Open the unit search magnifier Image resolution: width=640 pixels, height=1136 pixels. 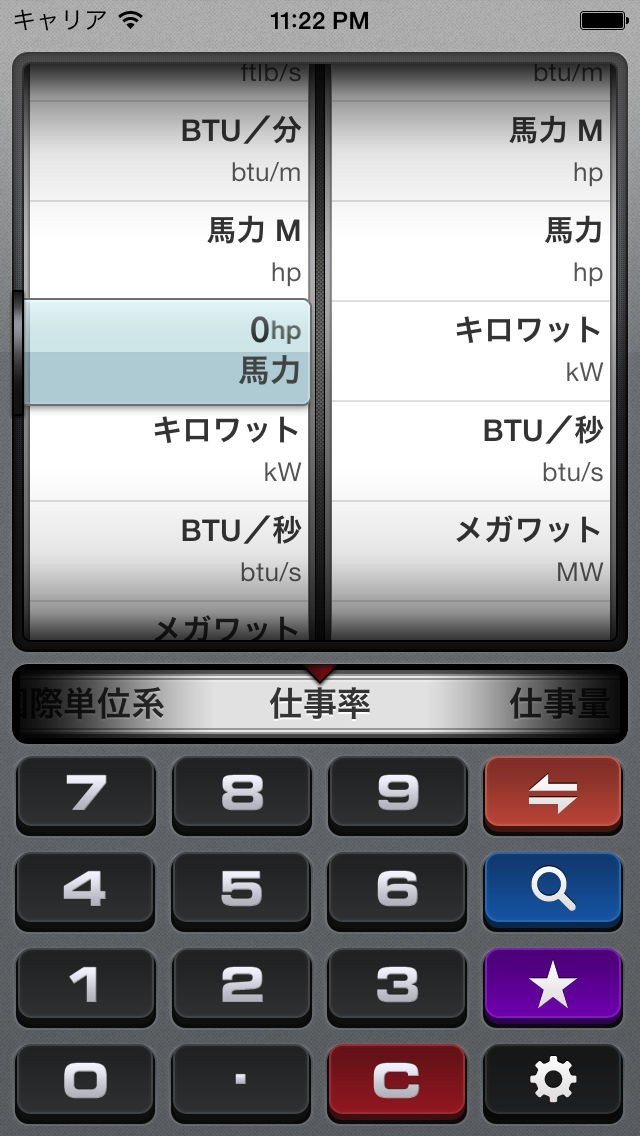(x=553, y=889)
